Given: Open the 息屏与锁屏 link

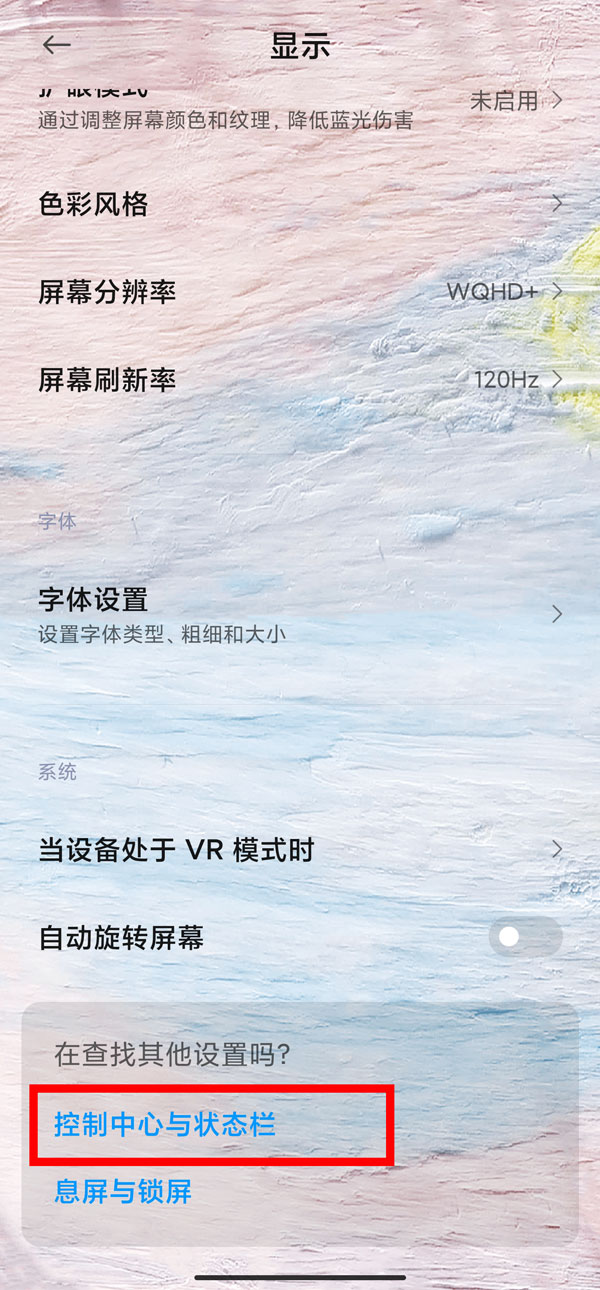Looking at the screenshot, I should [x=123, y=1192].
